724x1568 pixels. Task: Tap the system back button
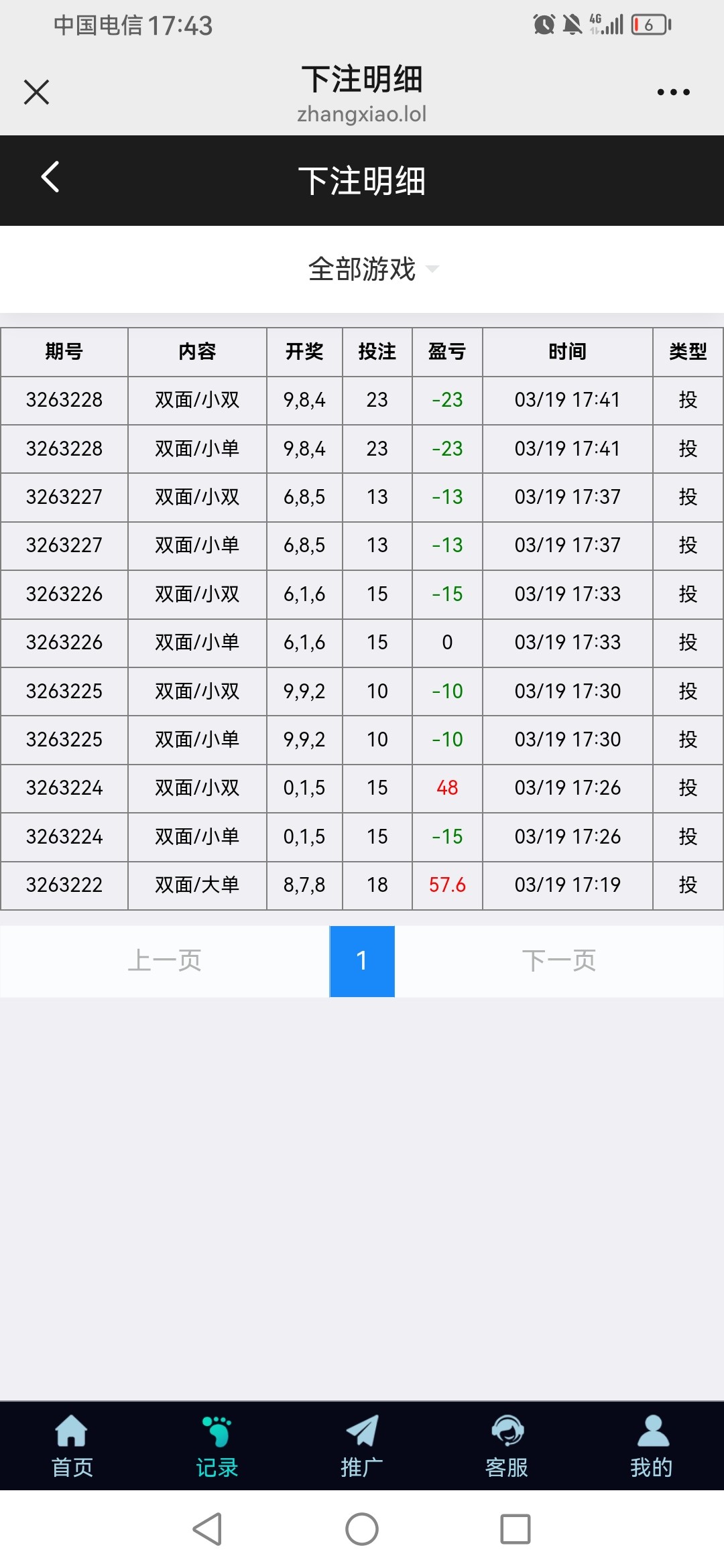[x=208, y=1529]
